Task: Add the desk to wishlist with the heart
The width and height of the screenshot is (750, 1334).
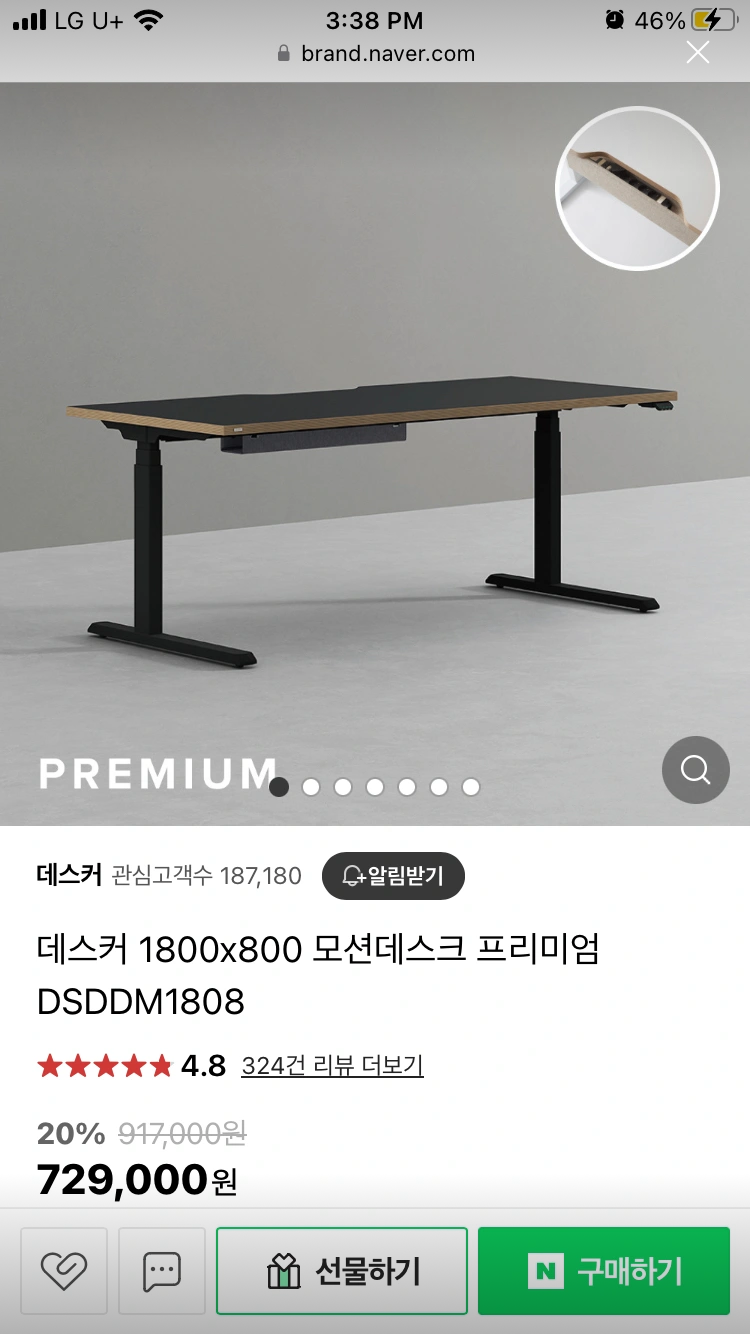Action: click(64, 1271)
